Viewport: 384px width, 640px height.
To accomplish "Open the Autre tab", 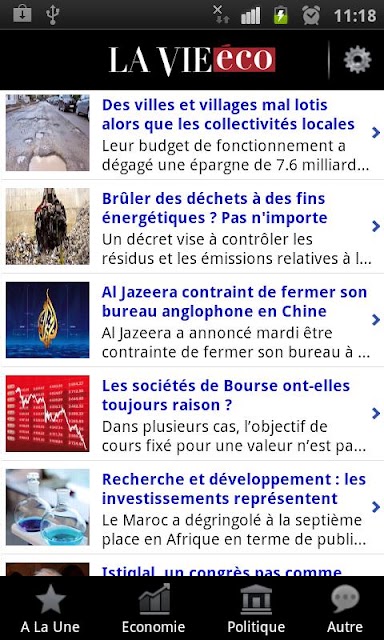I will point(345,608).
